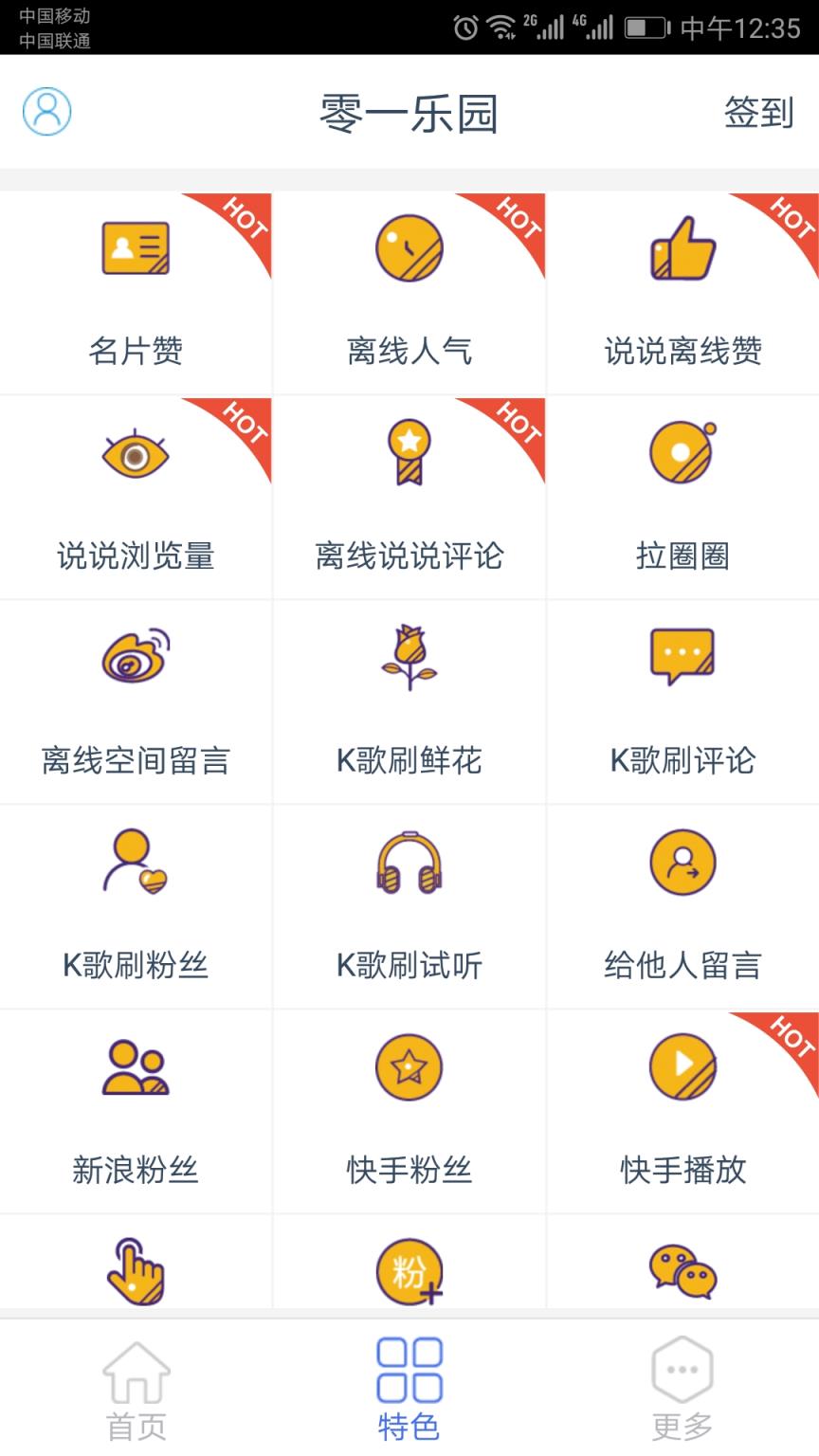Tap the 说说离线赞 thumbs-up icon
The width and height of the screenshot is (819, 1456).
click(x=682, y=246)
